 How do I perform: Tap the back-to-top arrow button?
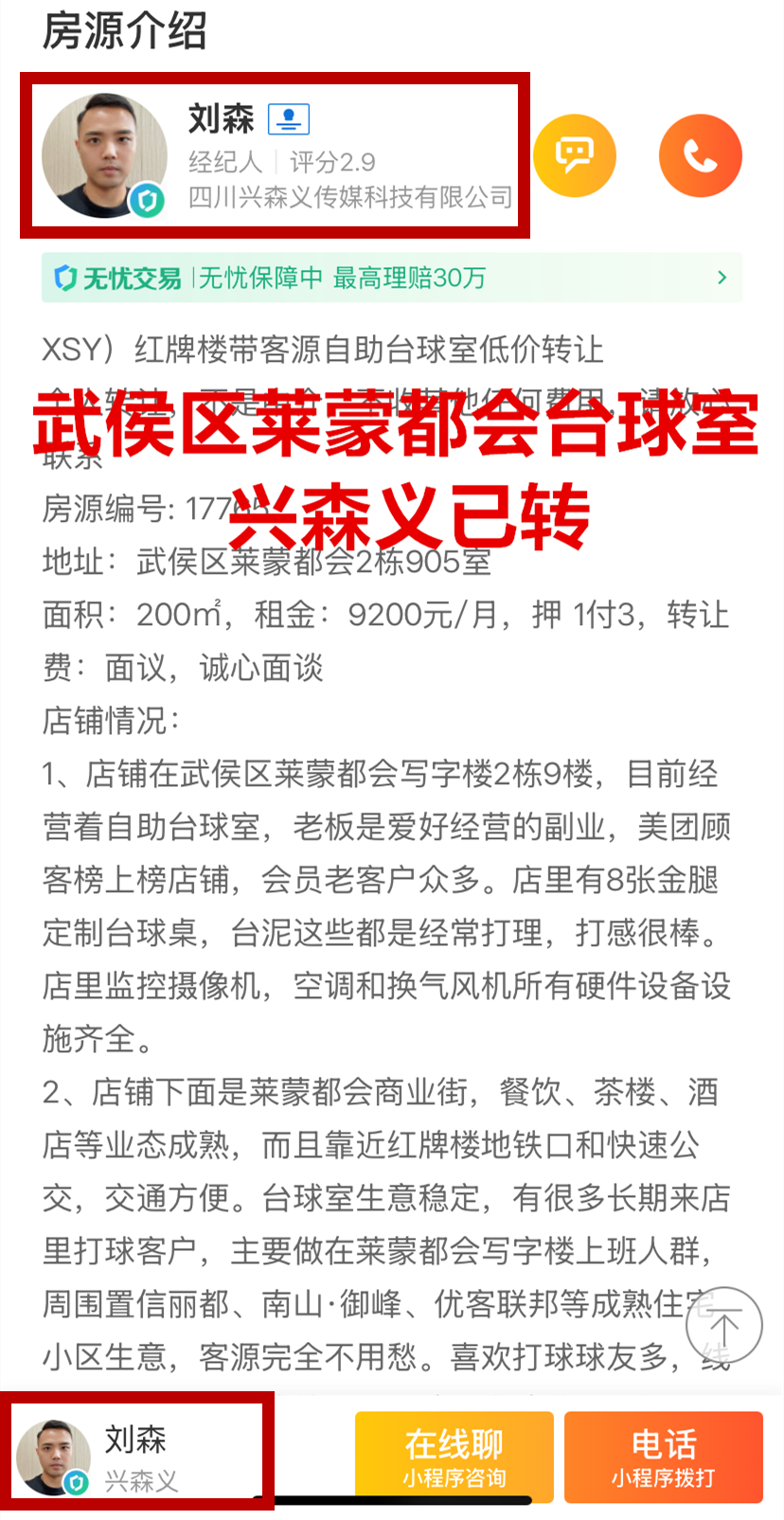point(723,1326)
